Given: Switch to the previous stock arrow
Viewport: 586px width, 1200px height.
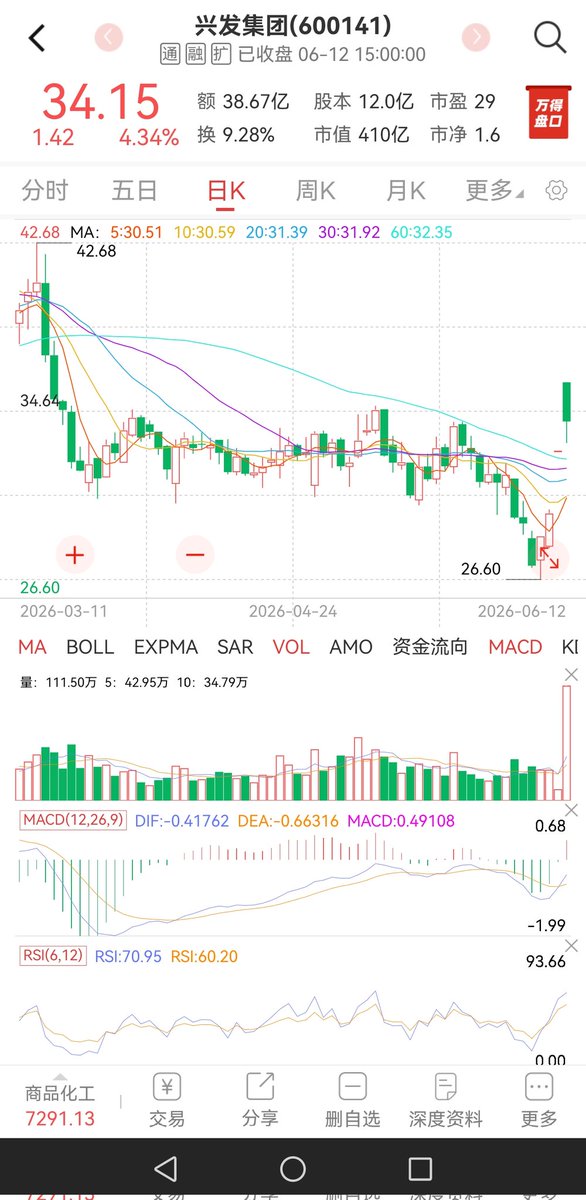Looking at the screenshot, I should [x=108, y=38].
